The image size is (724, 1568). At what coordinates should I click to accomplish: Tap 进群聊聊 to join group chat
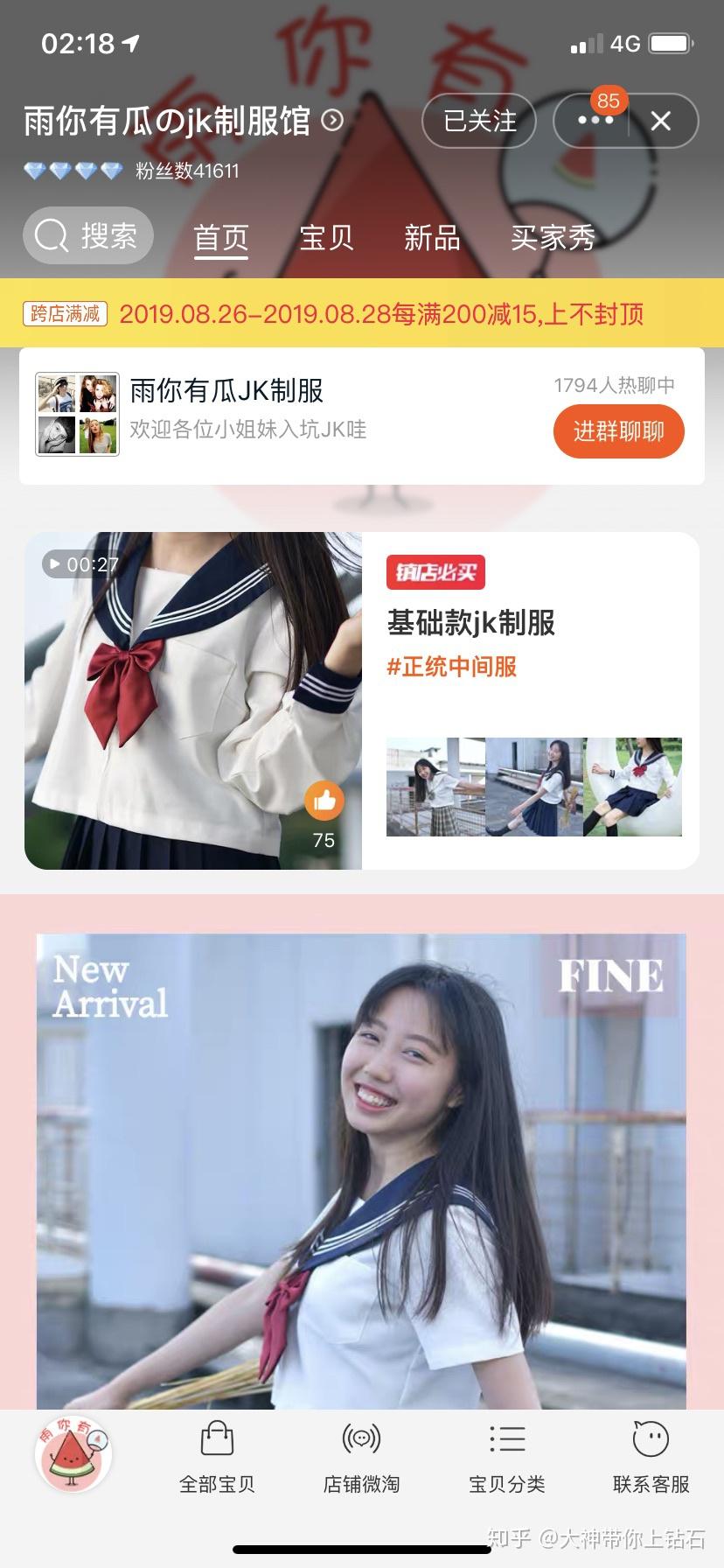[618, 431]
